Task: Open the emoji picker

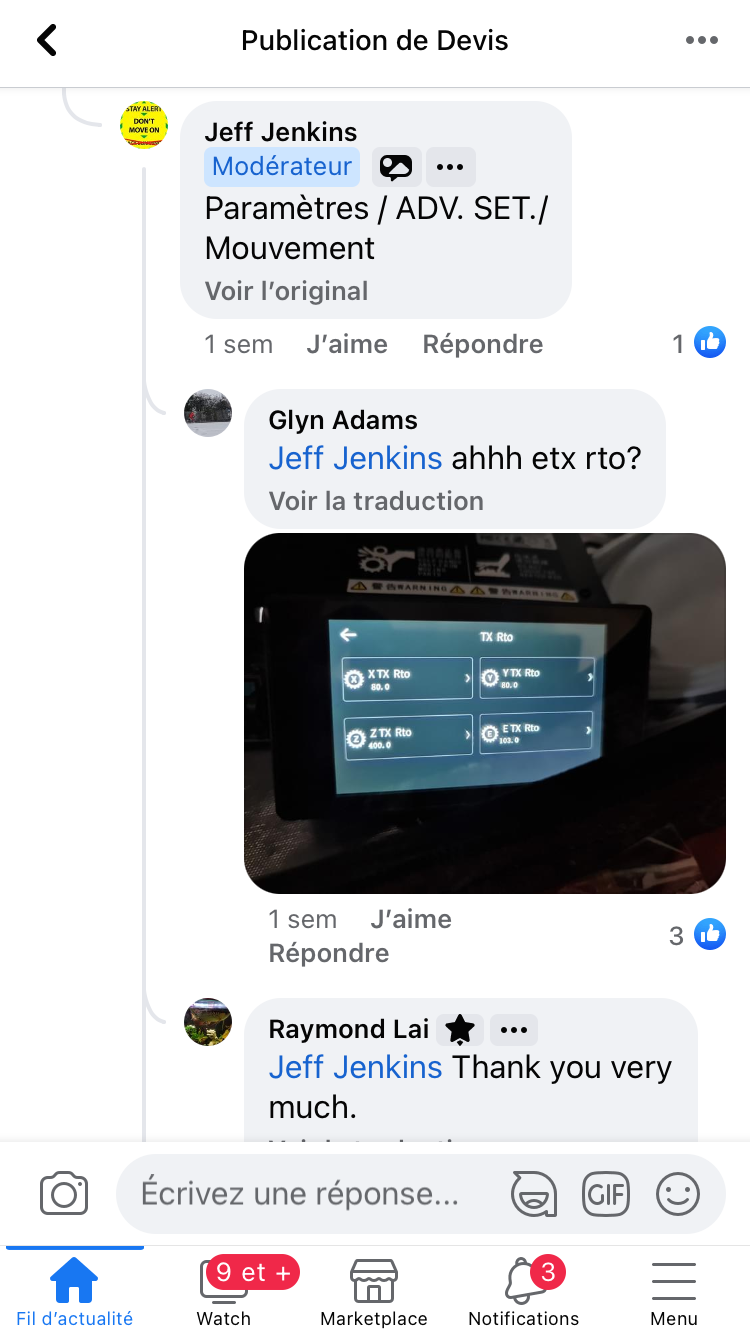Action: (x=678, y=1194)
